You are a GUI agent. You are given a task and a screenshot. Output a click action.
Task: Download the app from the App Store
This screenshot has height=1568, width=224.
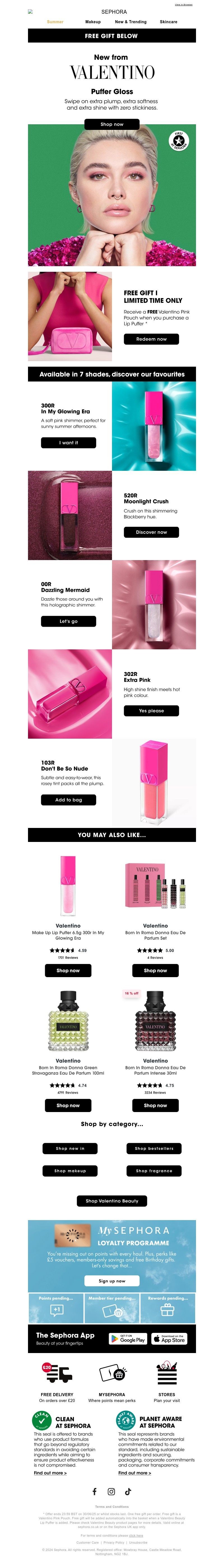click(x=169, y=1338)
